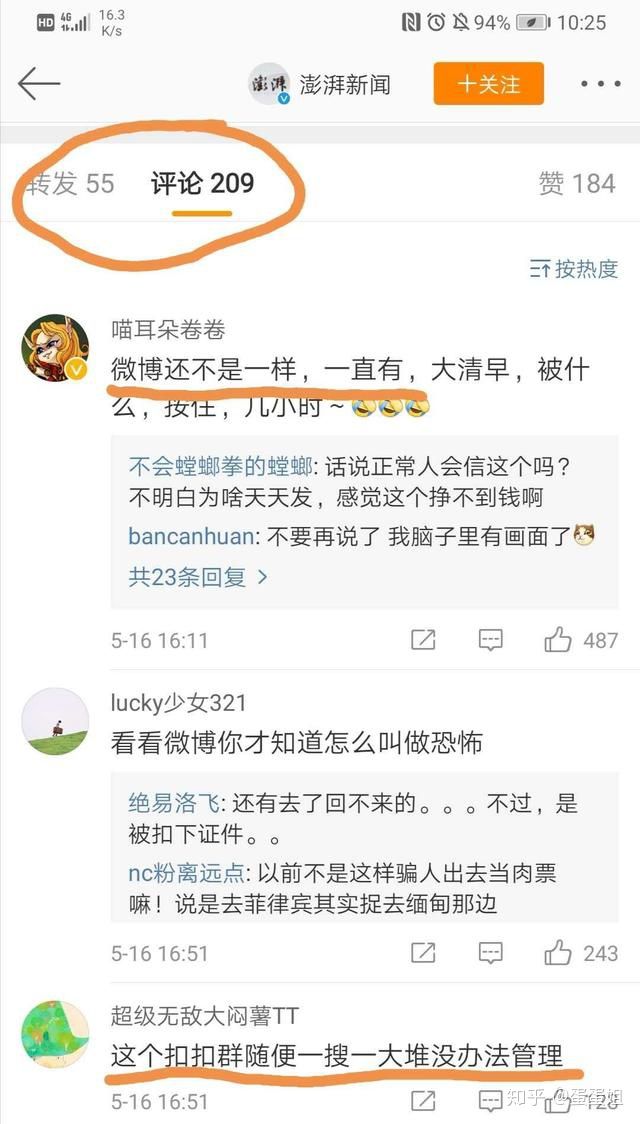Viewport: 640px width, 1124px height.
Task: Expand 共23条回复 replies
Action: click(198, 577)
